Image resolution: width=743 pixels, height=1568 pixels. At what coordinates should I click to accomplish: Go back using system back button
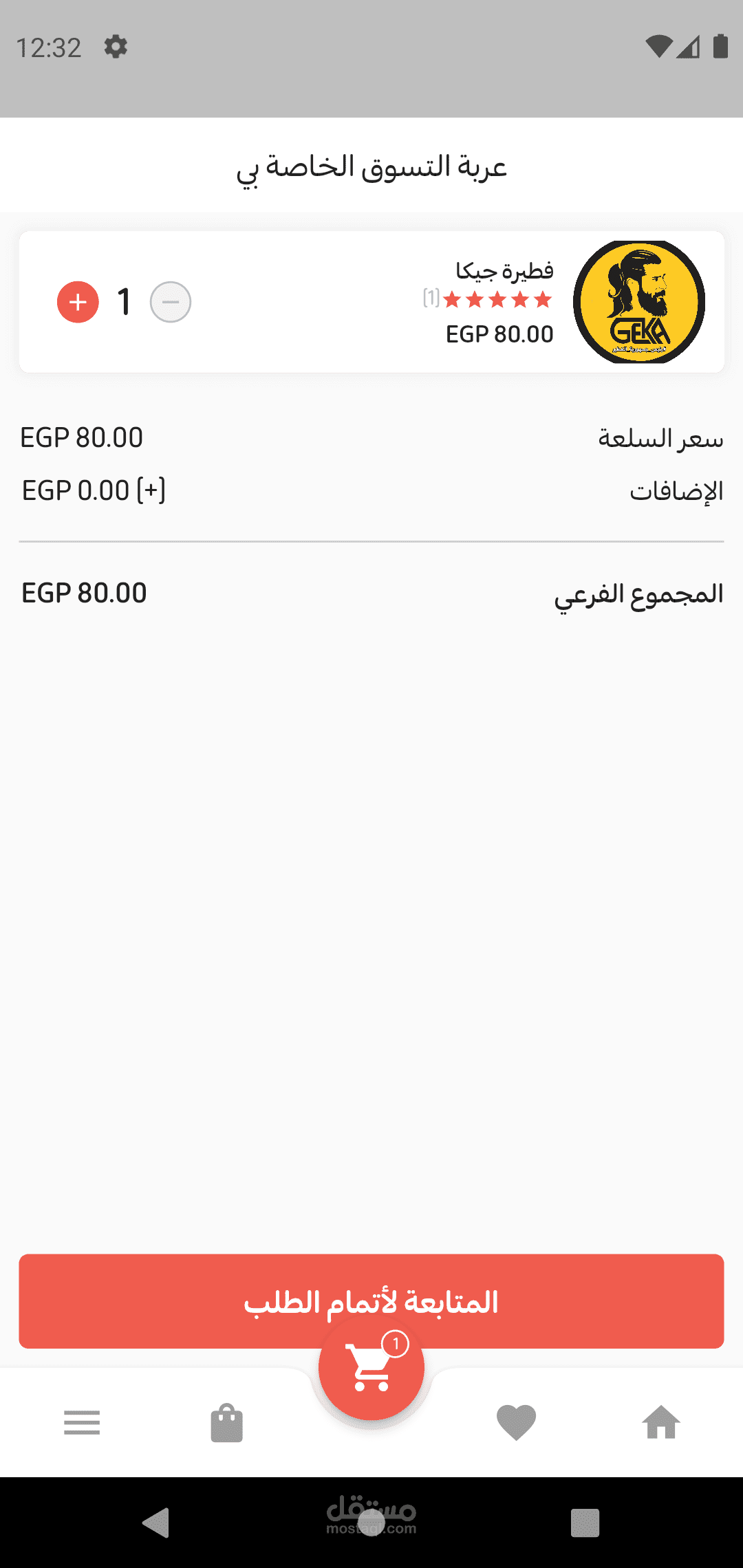pos(156,1522)
